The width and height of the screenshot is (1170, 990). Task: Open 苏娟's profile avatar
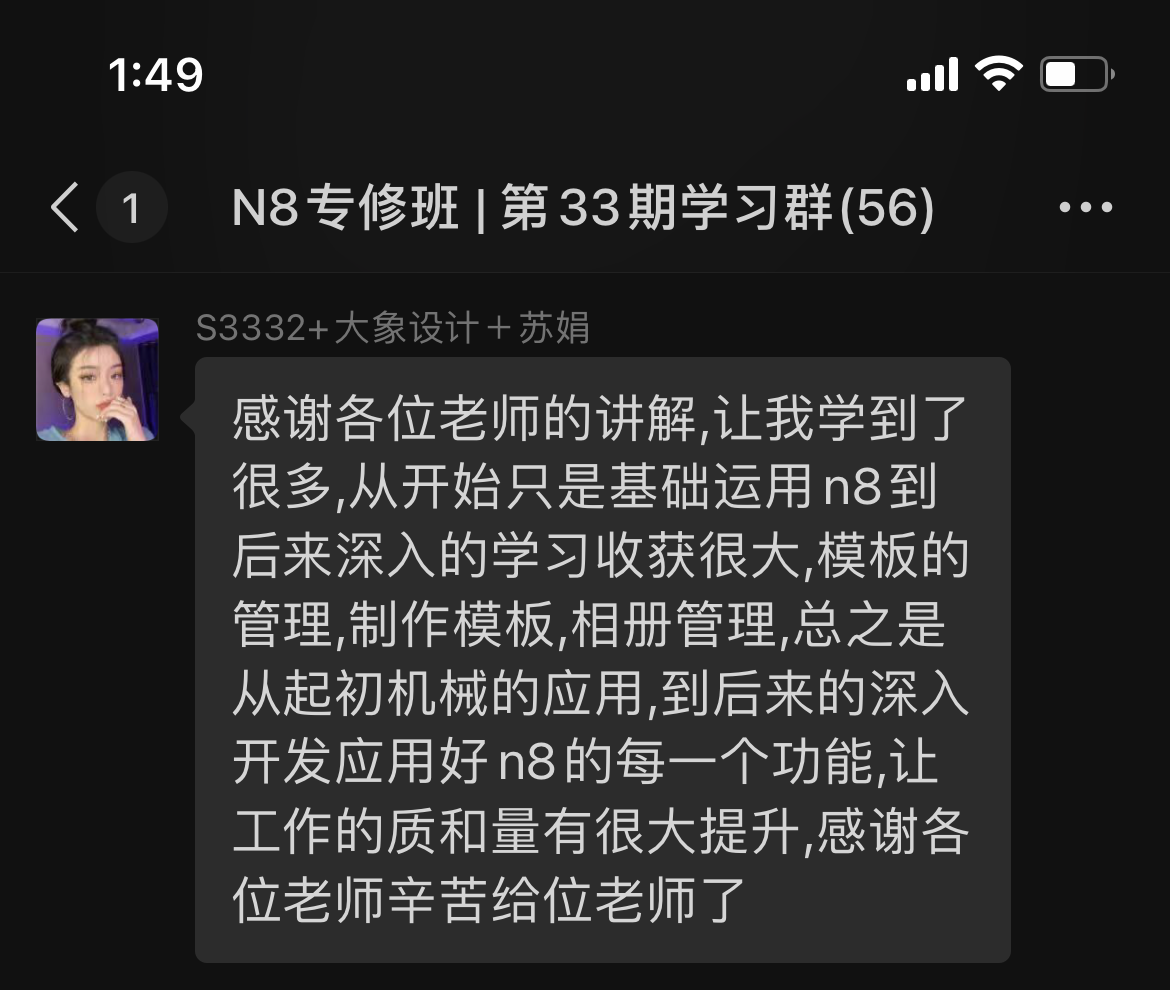97,380
